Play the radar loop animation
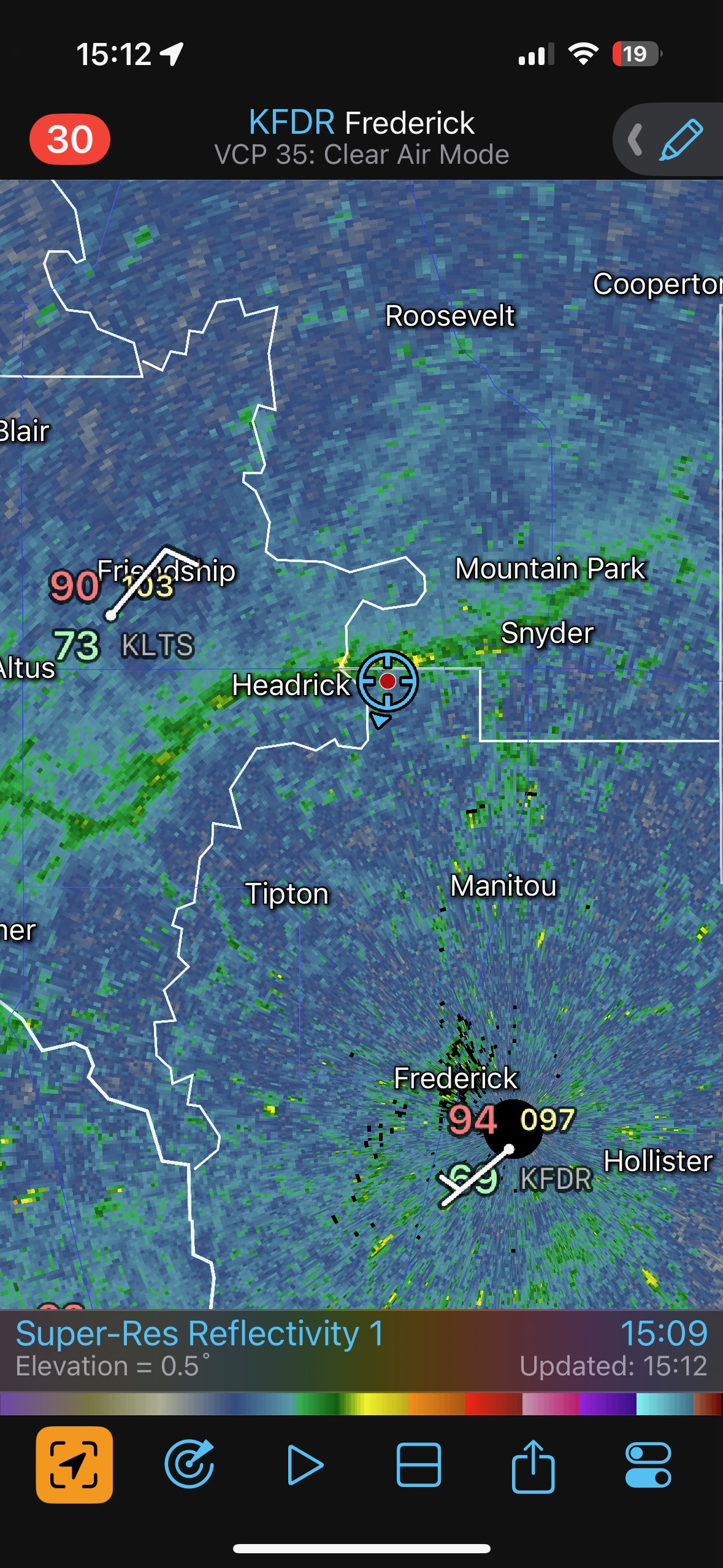 point(304,1464)
